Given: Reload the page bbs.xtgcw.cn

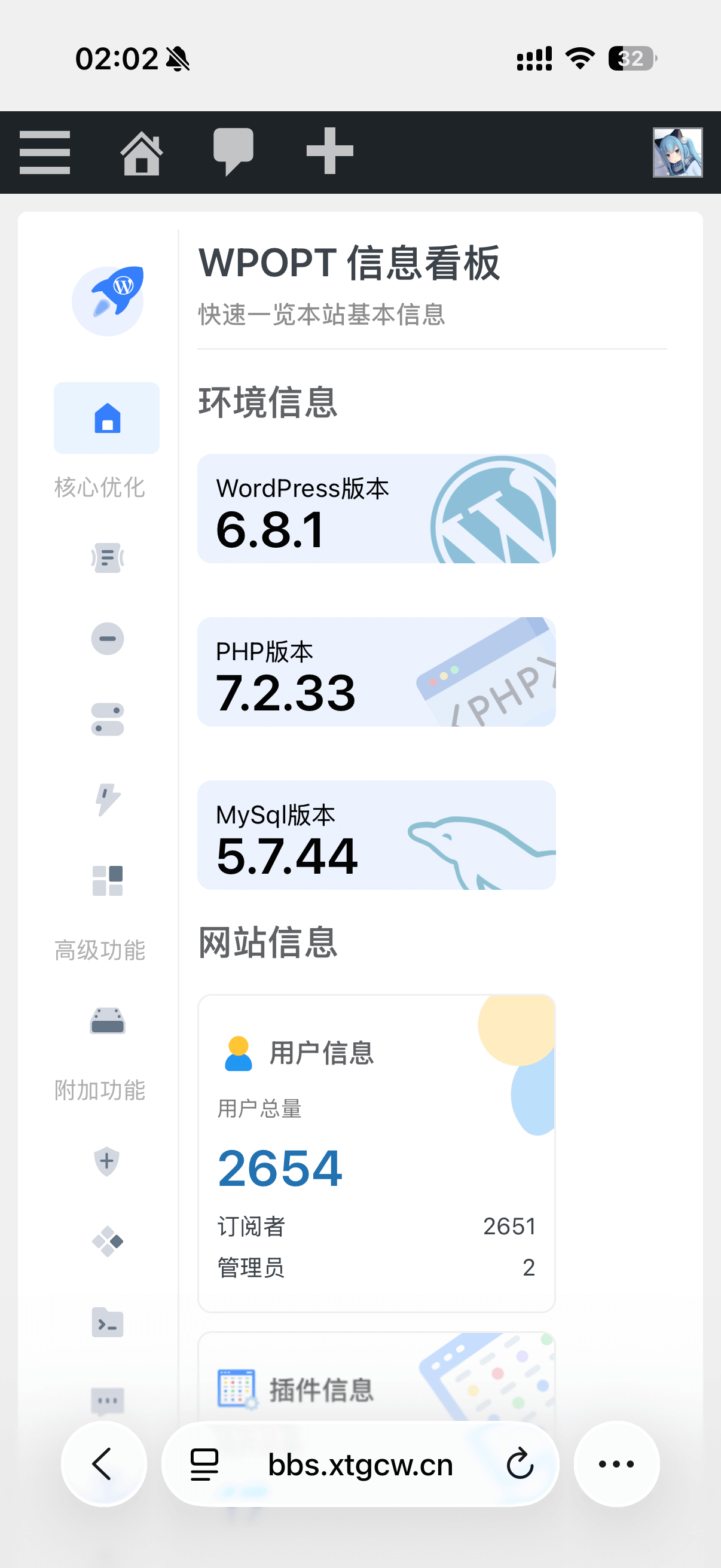Looking at the screenshot, I should 520,1464.
